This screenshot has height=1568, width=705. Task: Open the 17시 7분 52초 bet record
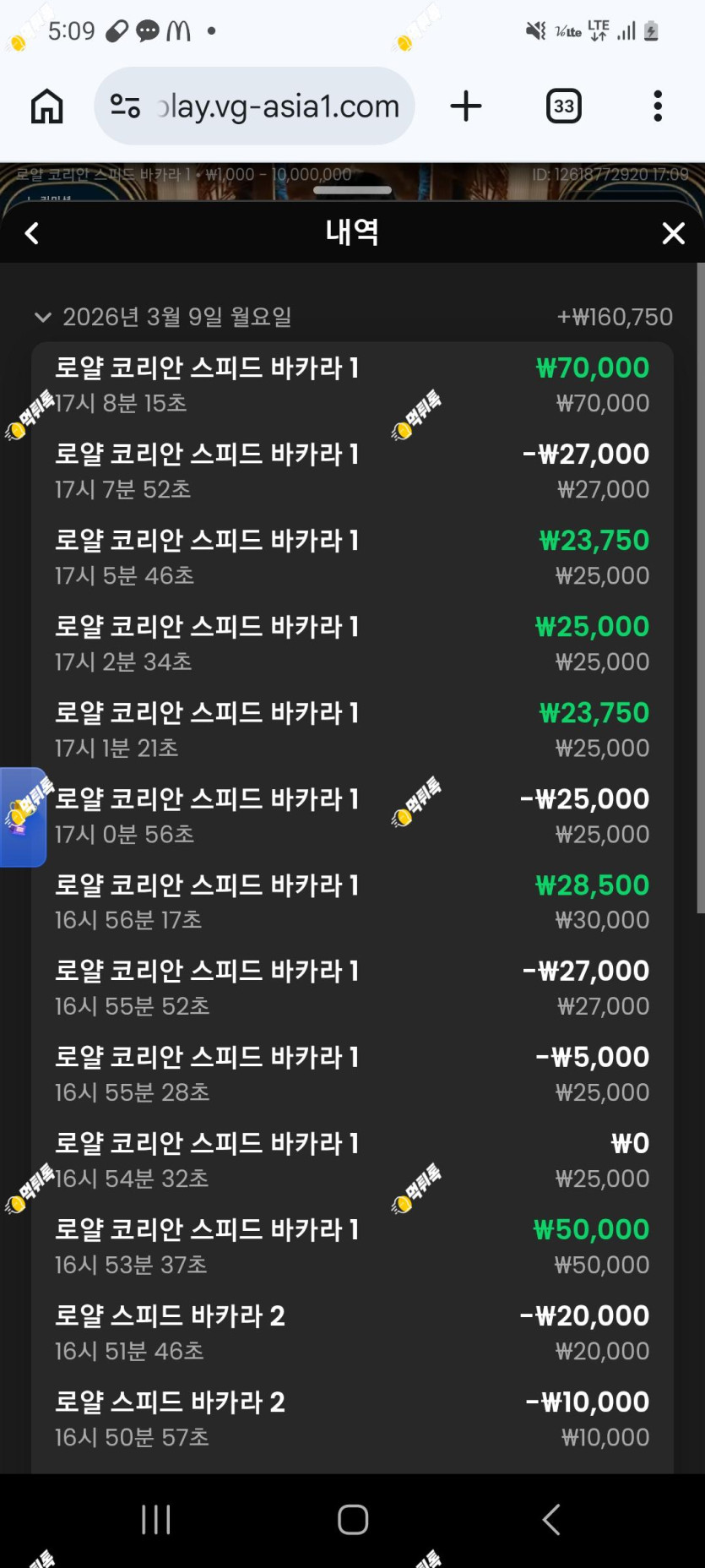click(x=352, y=471)
